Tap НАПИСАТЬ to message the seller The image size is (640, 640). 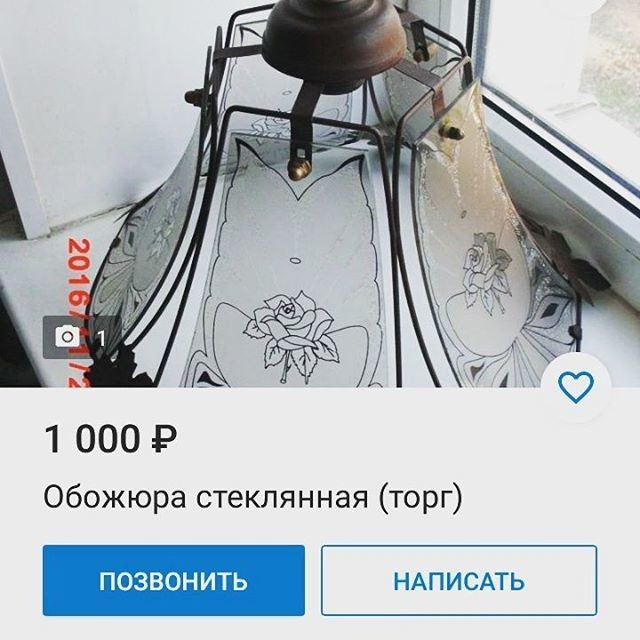pyautogui.click(x=458, y=580)
